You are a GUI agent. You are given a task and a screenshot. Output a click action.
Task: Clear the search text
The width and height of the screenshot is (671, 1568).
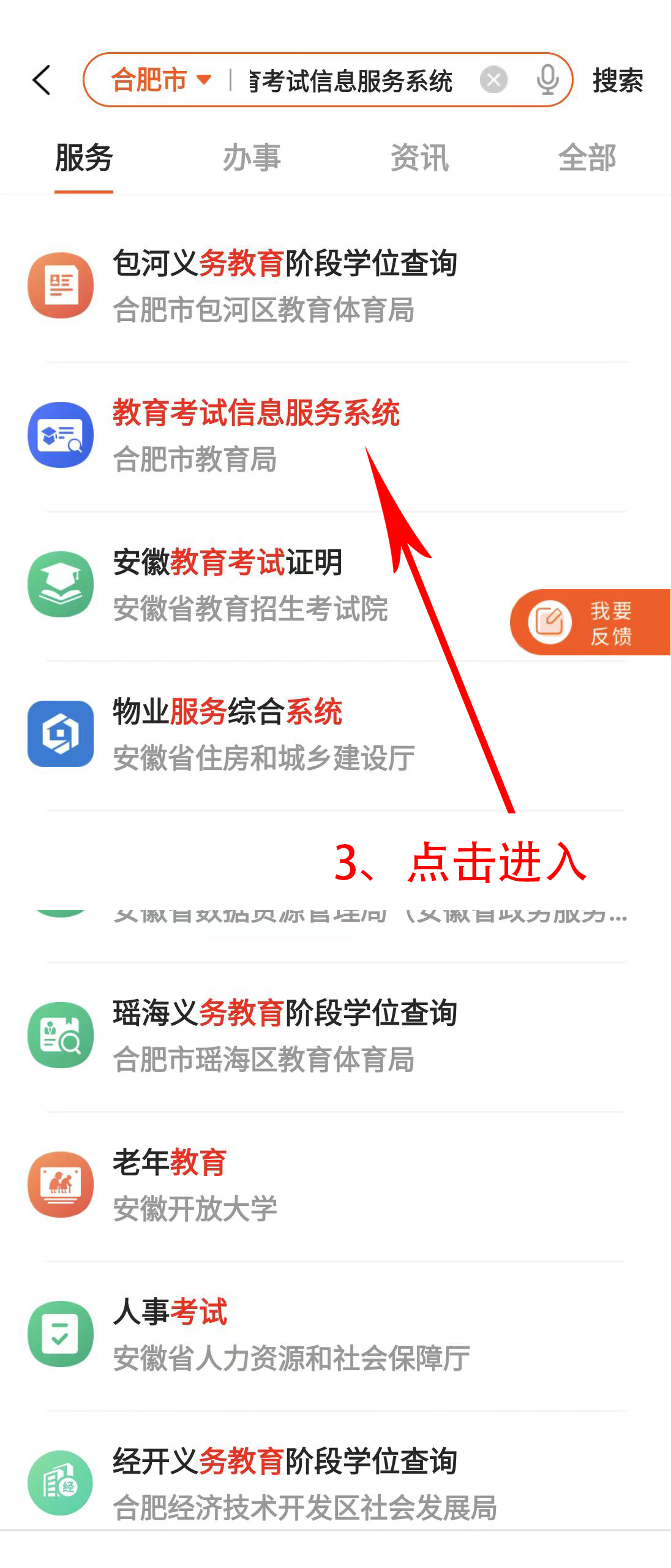click(x=493, y=80)
